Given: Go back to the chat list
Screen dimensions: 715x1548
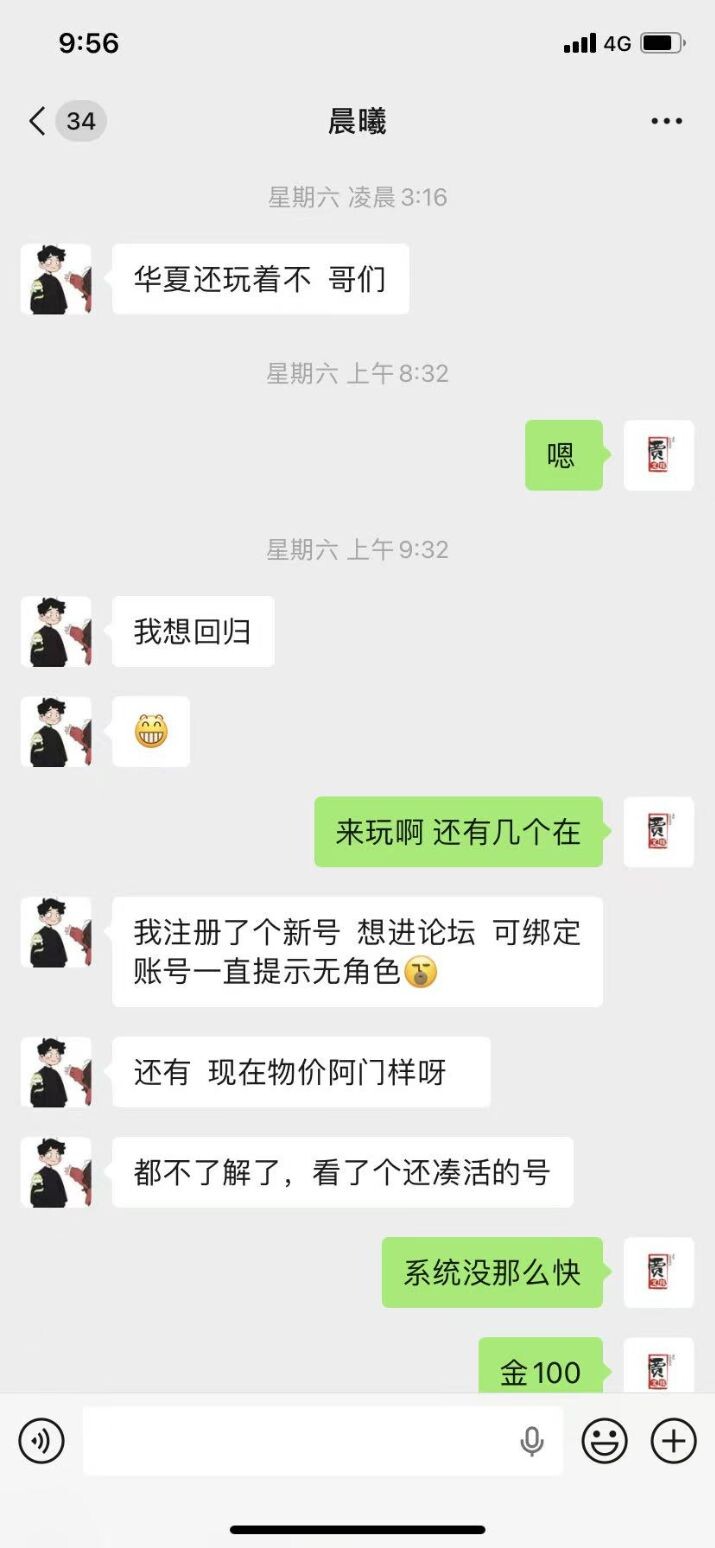Looking at the screenshot, I should [38, 122].
